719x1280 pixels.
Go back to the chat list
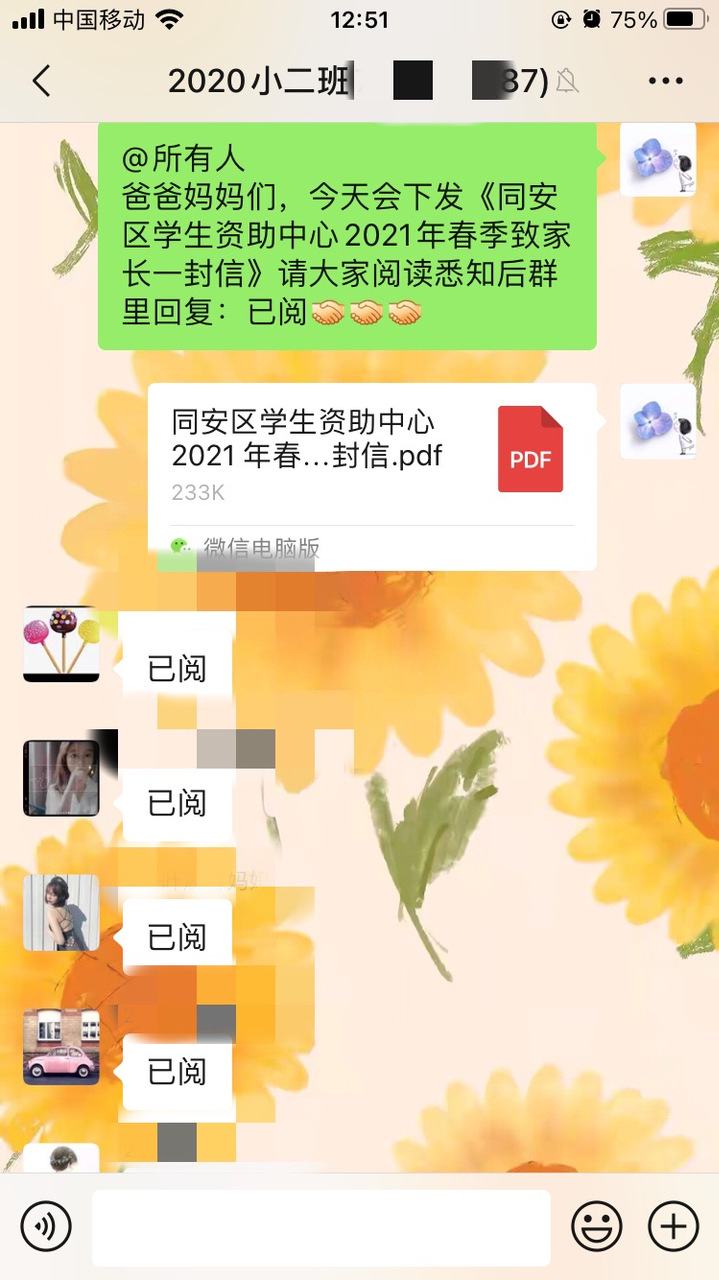[x=41, y=81]
